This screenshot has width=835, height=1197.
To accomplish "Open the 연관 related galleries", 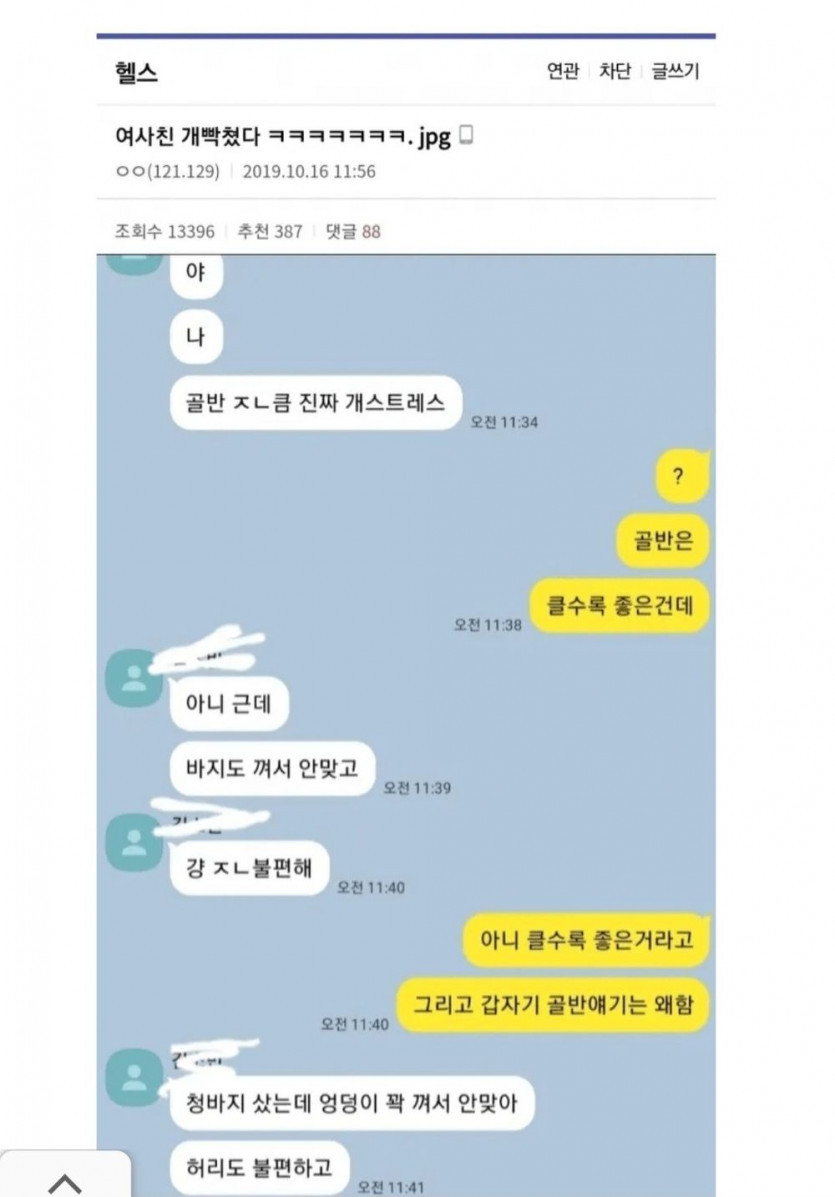I will point(562,71).
